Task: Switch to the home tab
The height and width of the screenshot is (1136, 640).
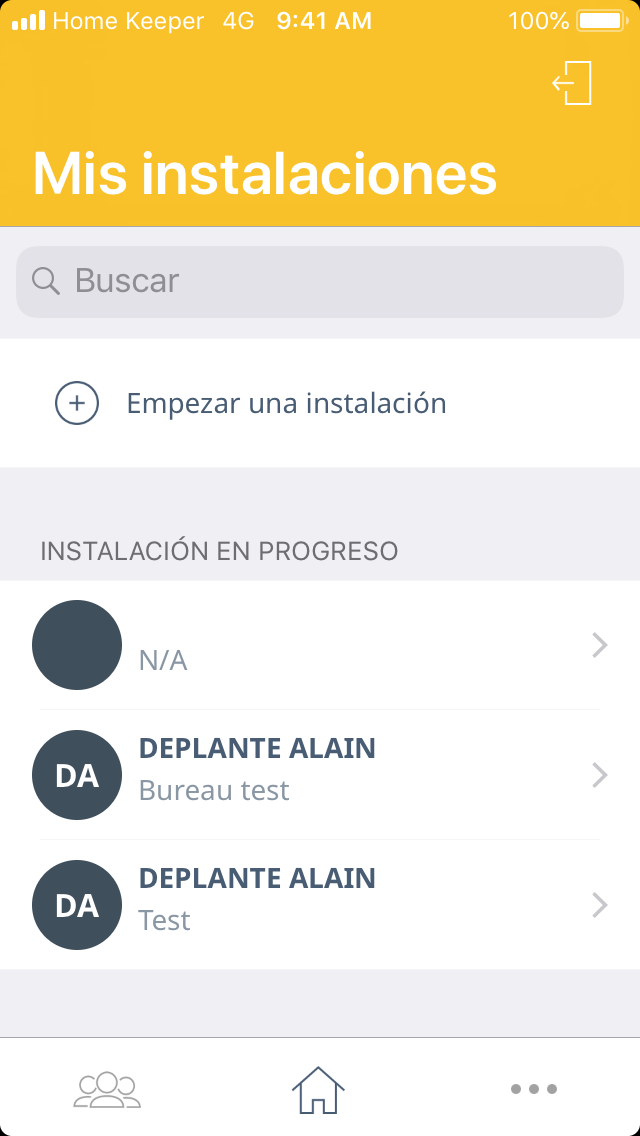Action: 318,1088
